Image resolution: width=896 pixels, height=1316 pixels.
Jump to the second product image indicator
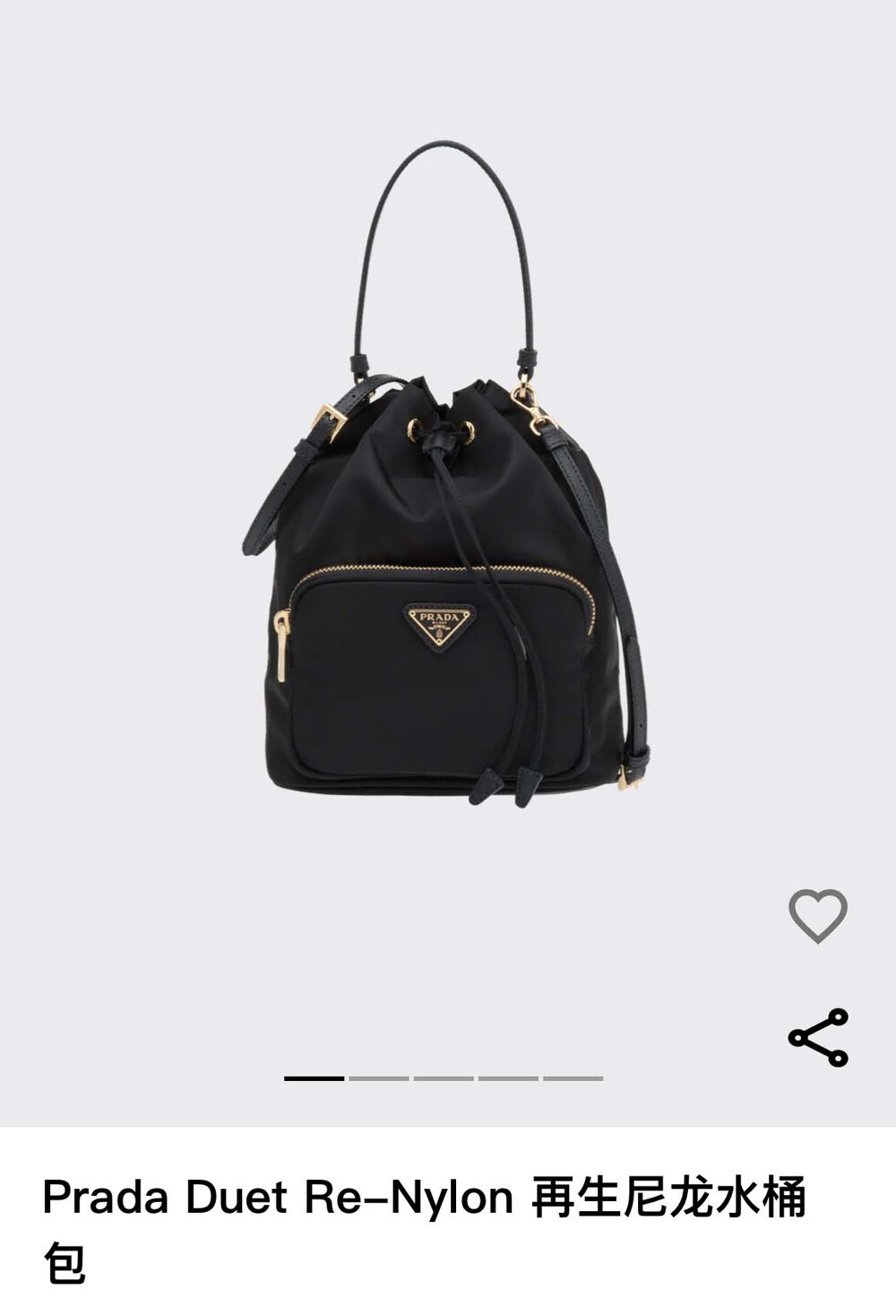[379, 1078]
